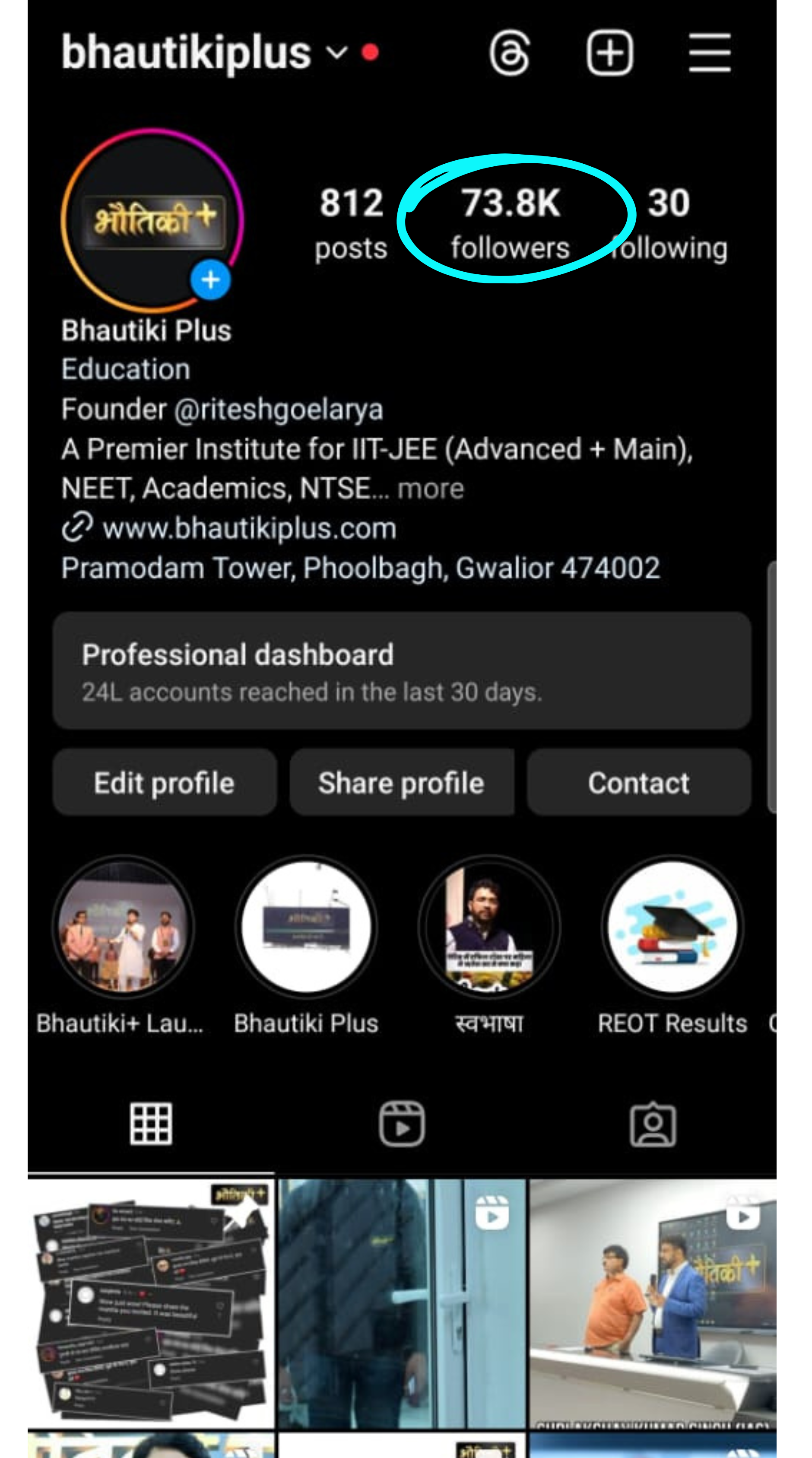Add to story via profile picture plus
Image resolution: width=812 pixels, height=1458 pixels.
pyautogui.click(x=210, y=280)
